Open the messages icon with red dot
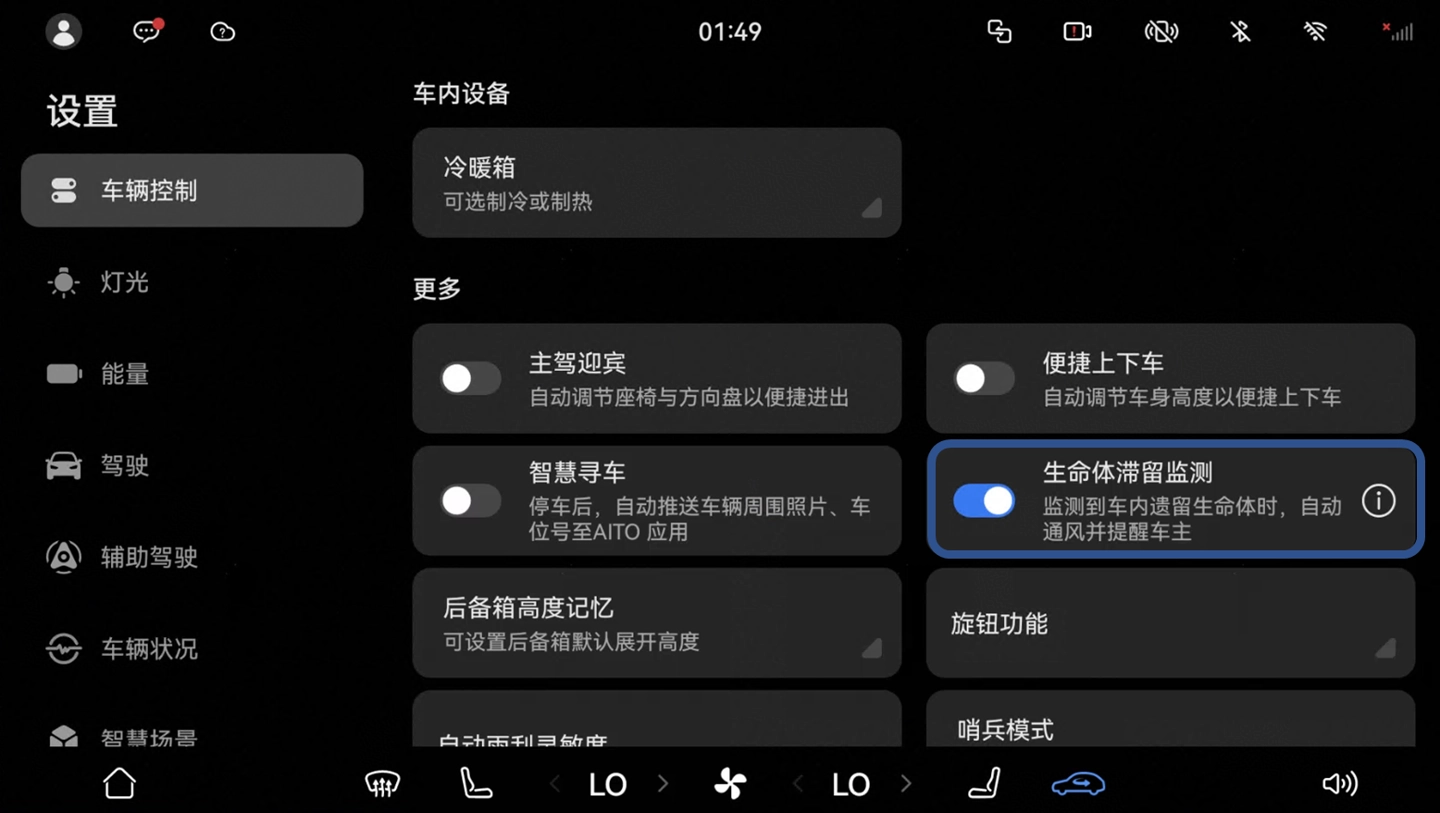 147,32
